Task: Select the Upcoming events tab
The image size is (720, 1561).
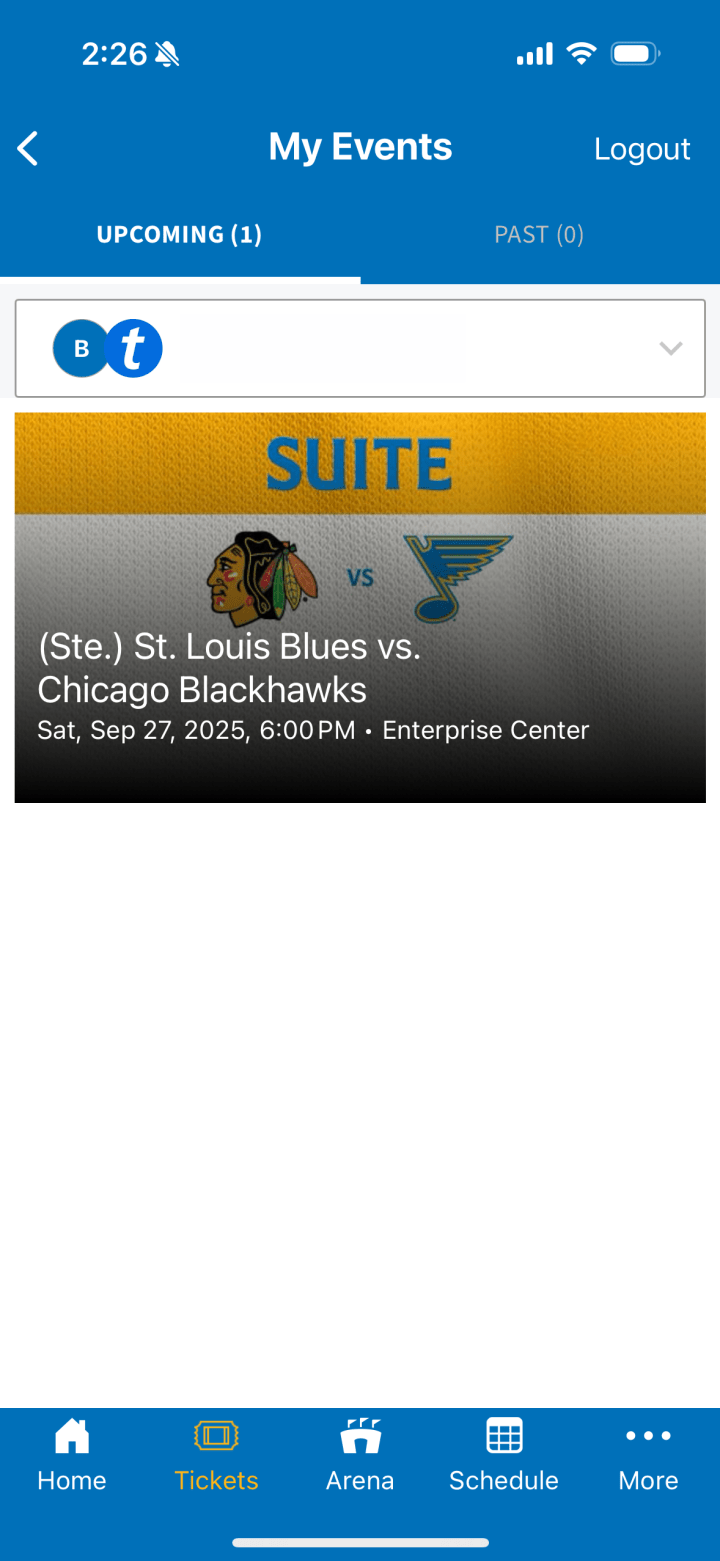Action: coord(179,235)
